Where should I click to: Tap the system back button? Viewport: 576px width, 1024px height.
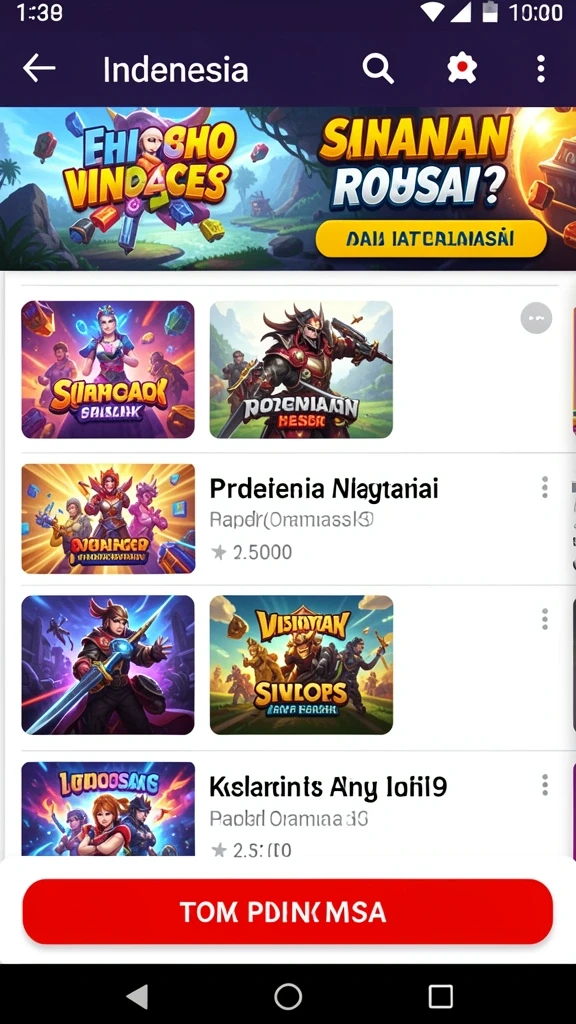click(x=137, y=997)
